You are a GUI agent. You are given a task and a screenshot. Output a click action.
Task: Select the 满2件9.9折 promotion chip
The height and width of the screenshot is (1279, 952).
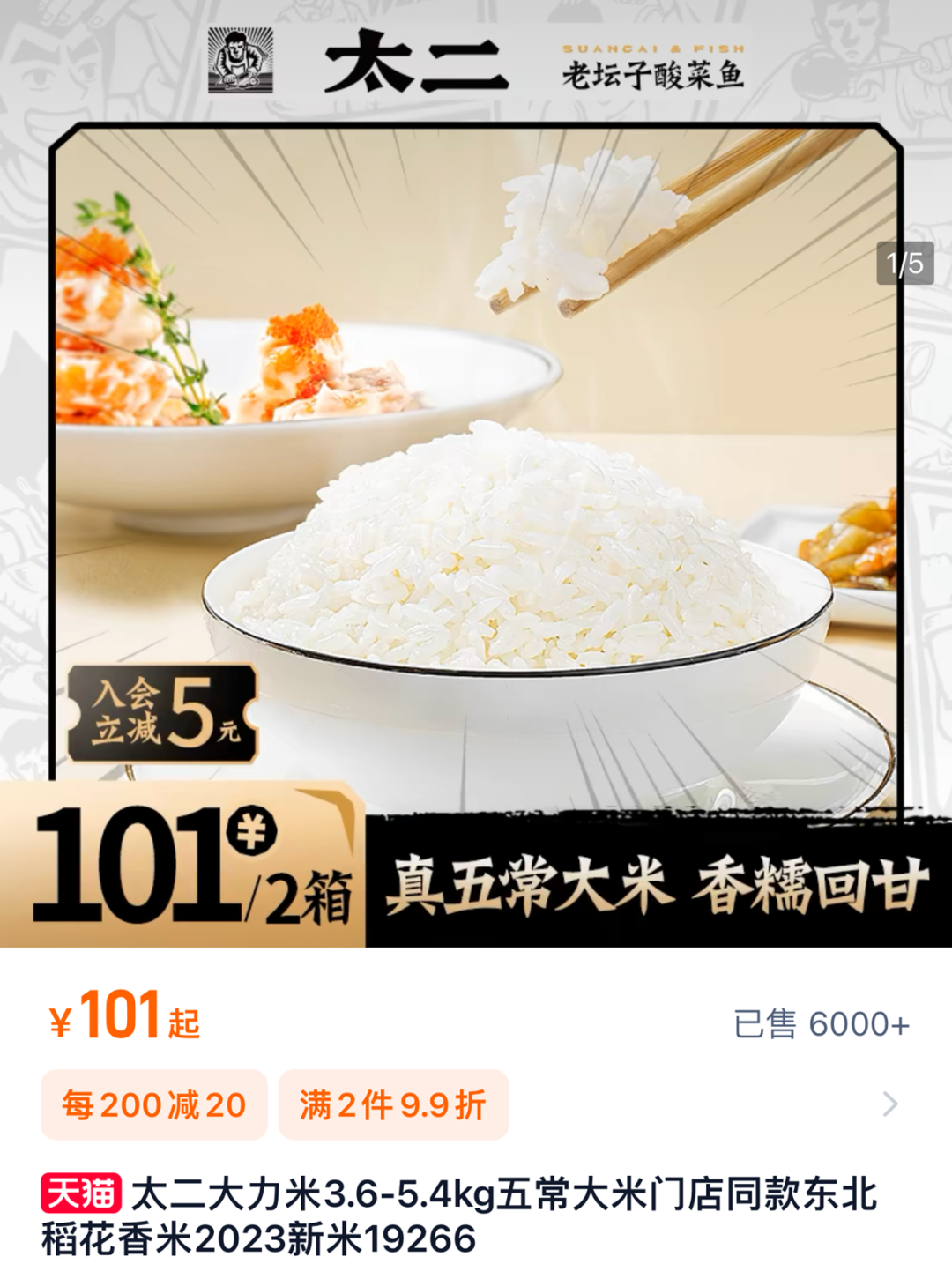[393, 1104]
